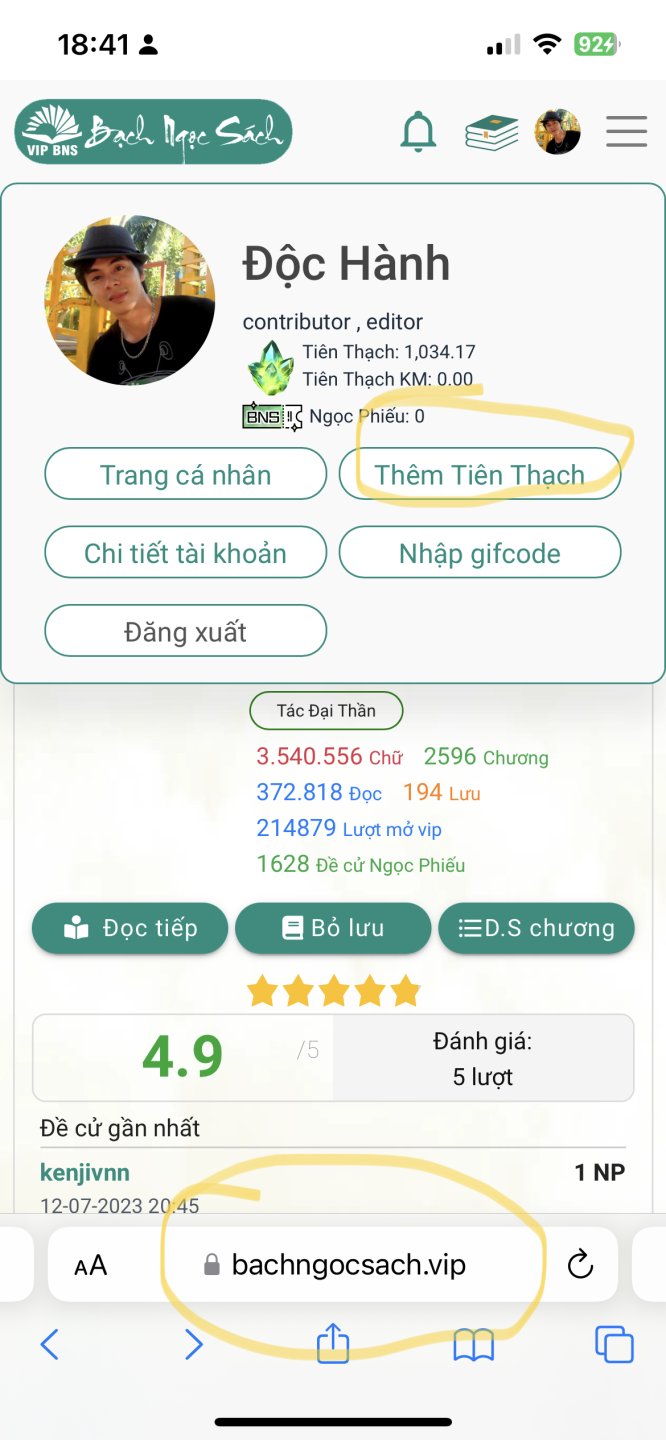Tap the profile avatar in header

pos(558,132)
